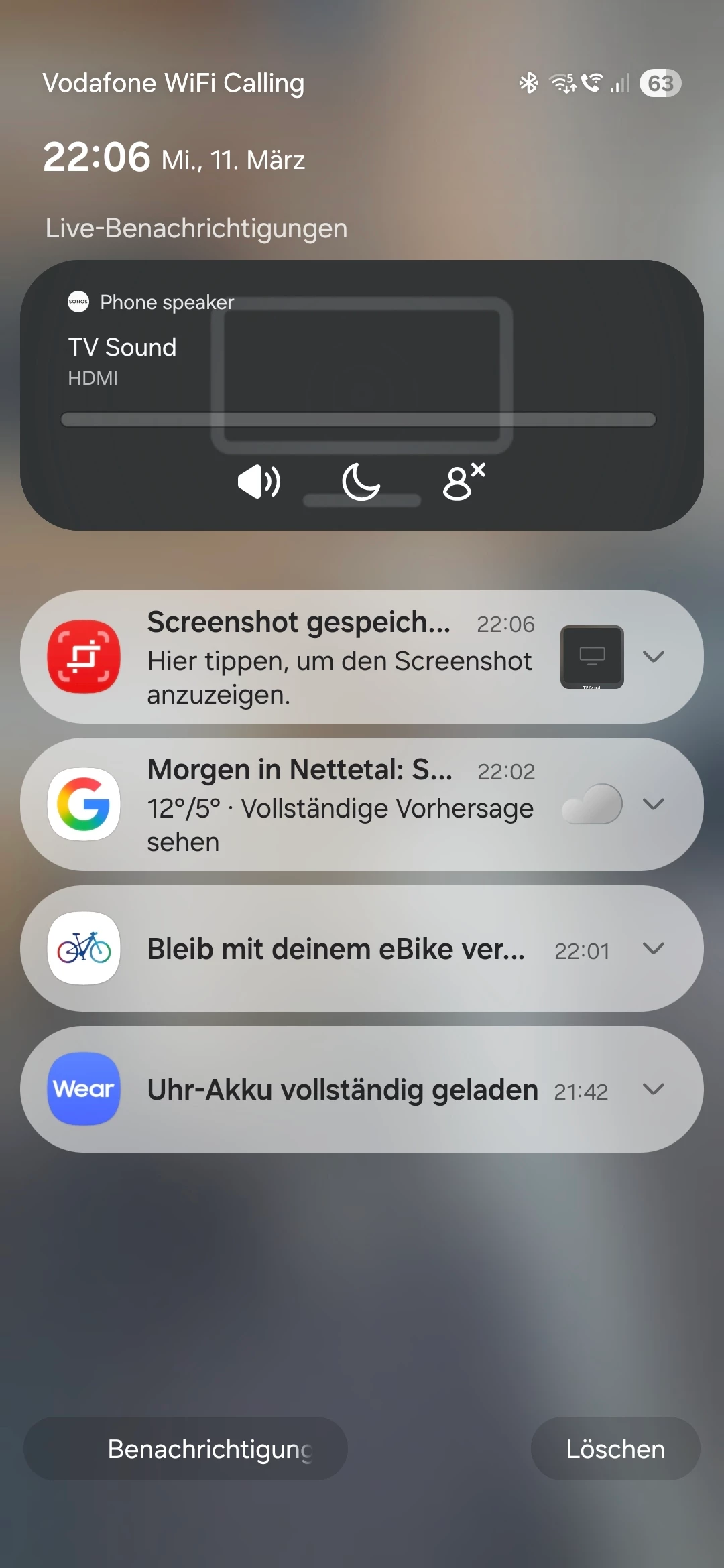The height and width of the screenshot is (1568, 724).
Task: Expand the Uhr-Akku notification
Action: [x=654, y=1089]
